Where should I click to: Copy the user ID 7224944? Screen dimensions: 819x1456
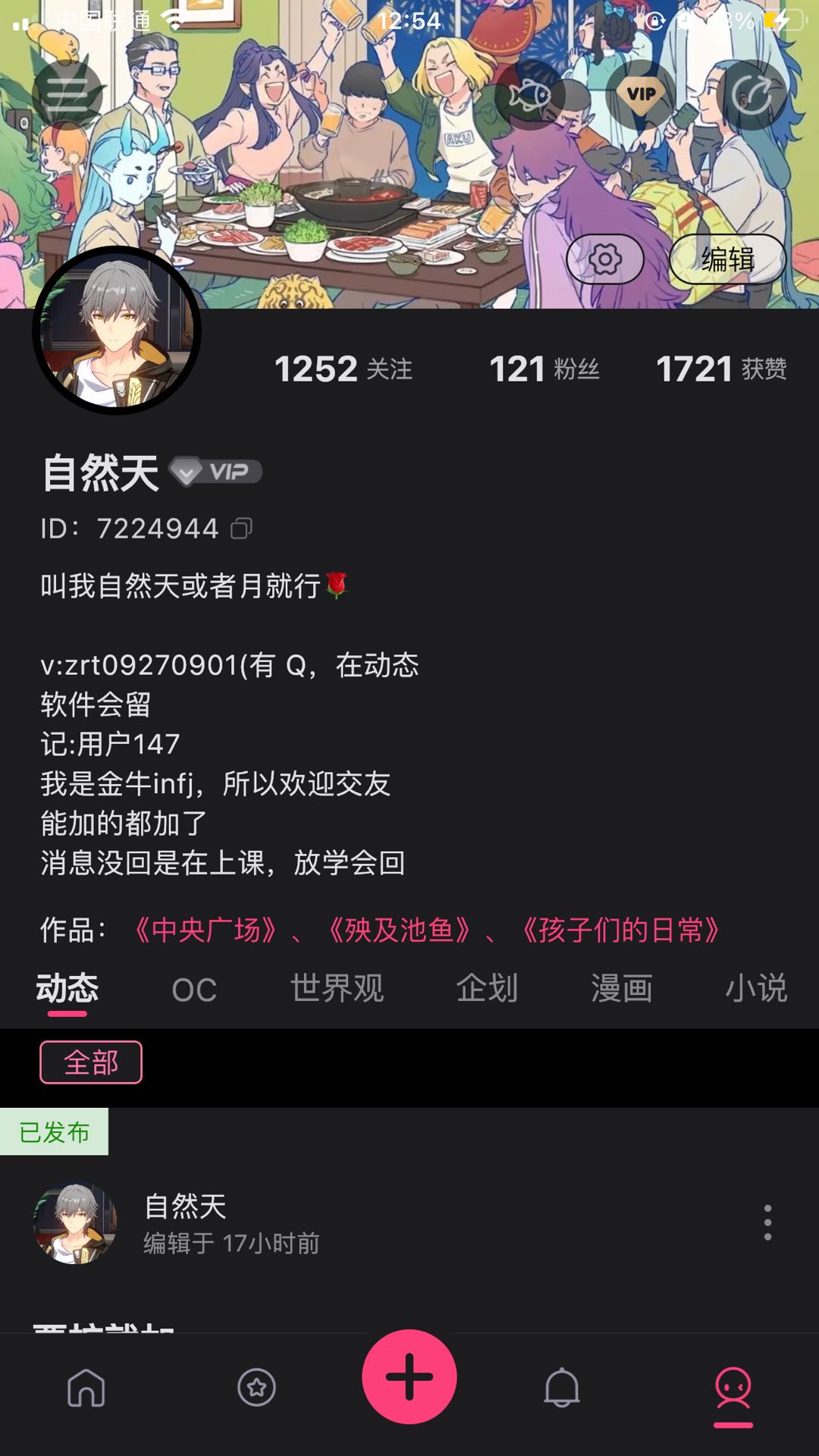click(x=241, y=528)
